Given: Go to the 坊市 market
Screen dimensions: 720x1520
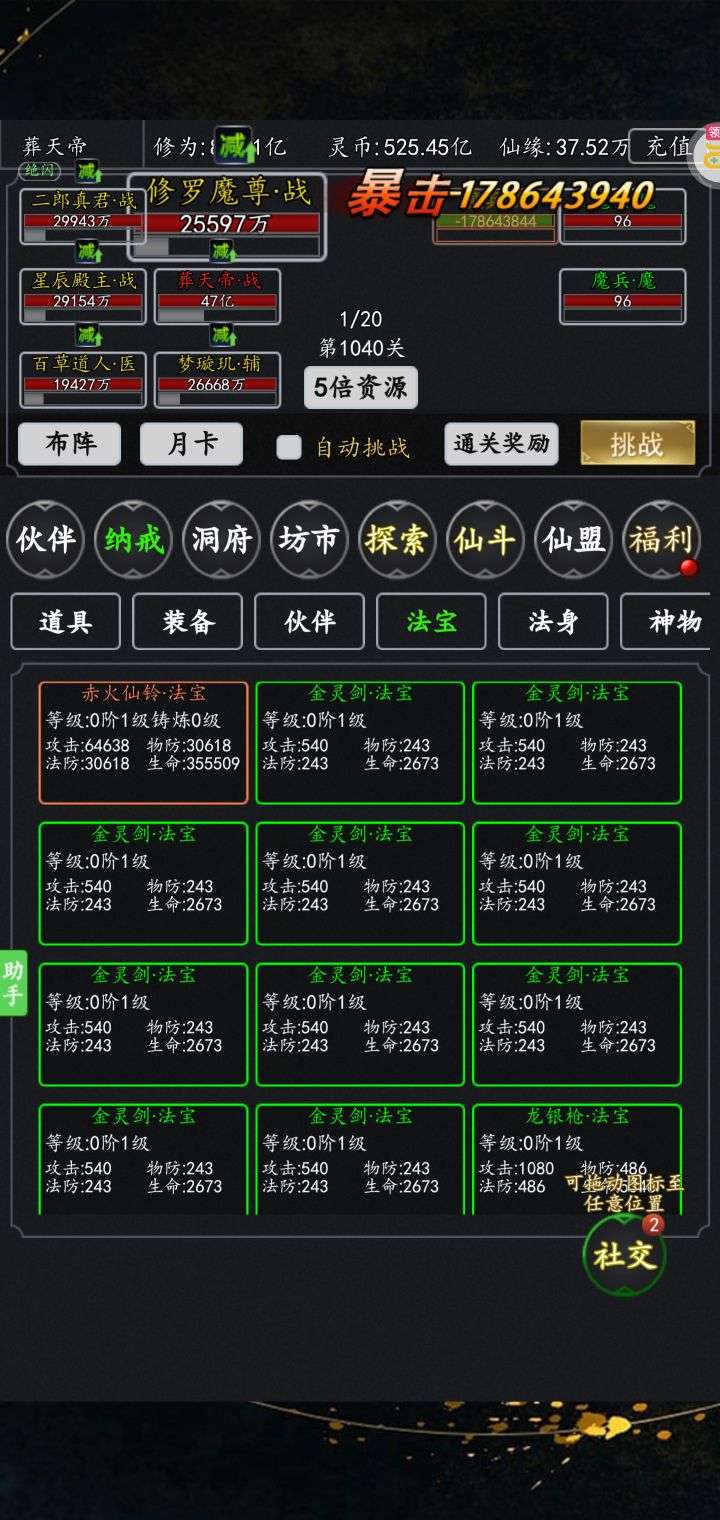Looking at the screenshot, I should click(309, 540).
